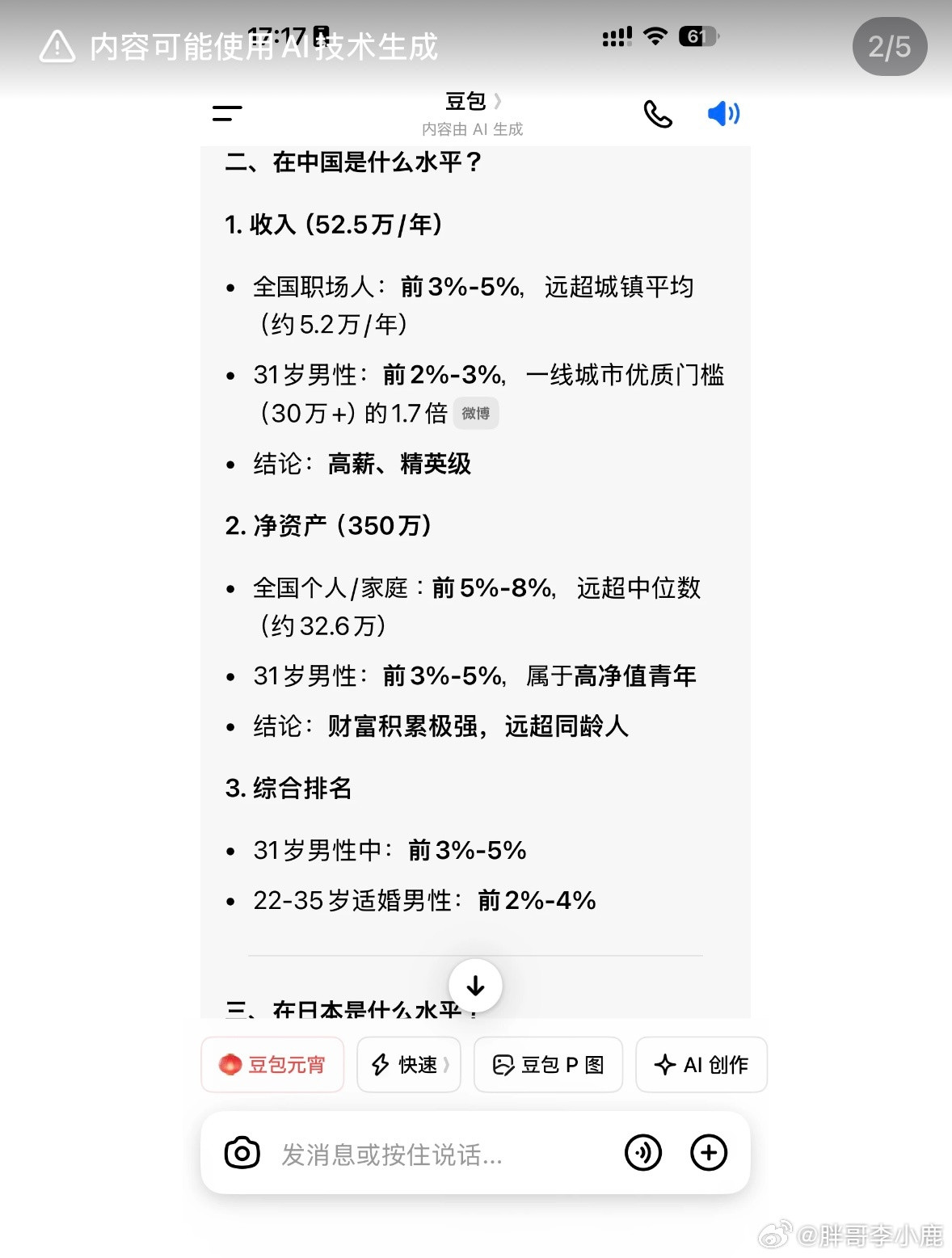The image size is (952, 1258).
Task: Open 豆包P图 image editing feature
Action: [548, 1065]
